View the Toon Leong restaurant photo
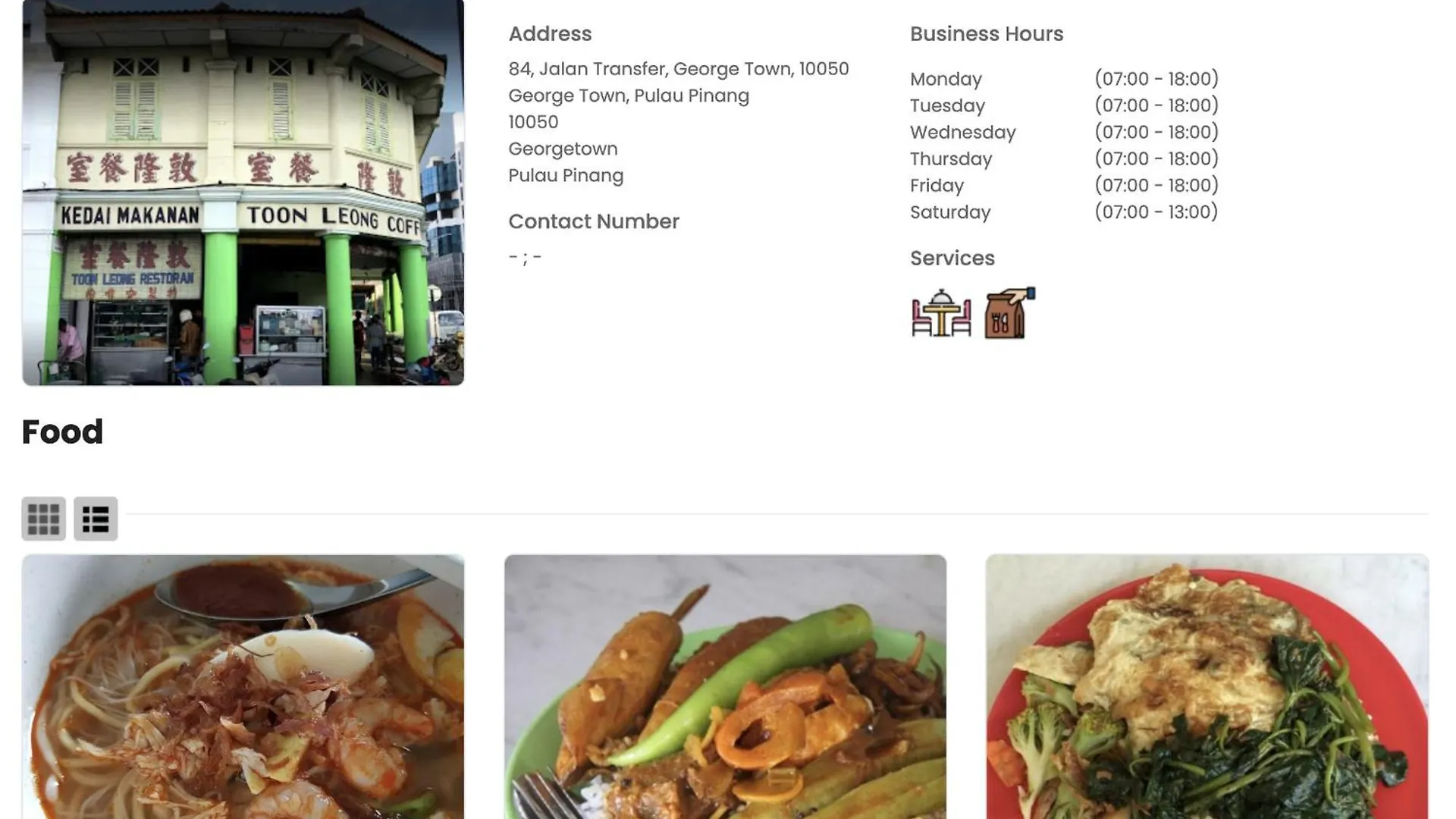Image resolution: width=1456 pixels, height=819 pixels. point(243,193)
